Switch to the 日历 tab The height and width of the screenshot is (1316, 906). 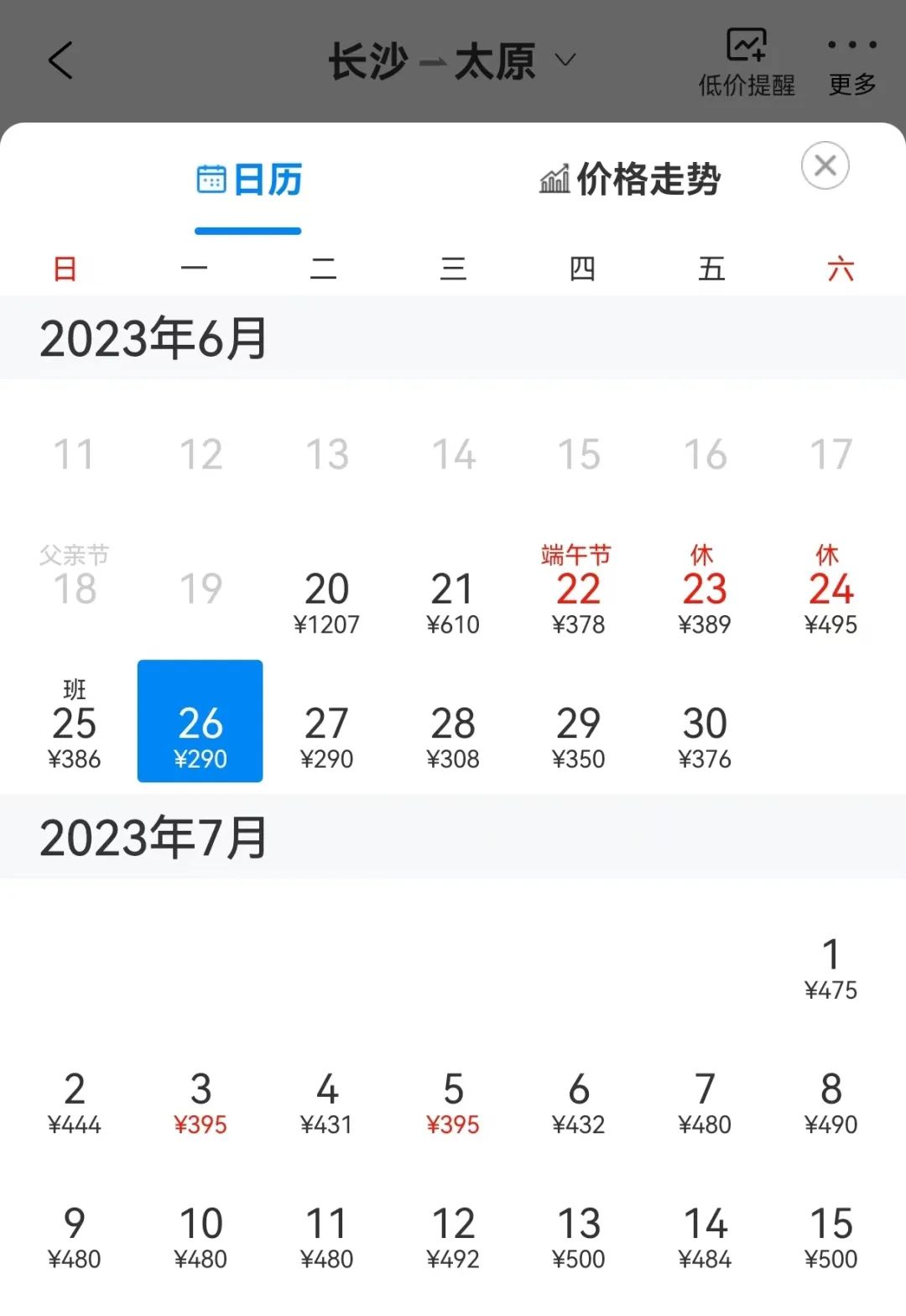coord(248,180)
